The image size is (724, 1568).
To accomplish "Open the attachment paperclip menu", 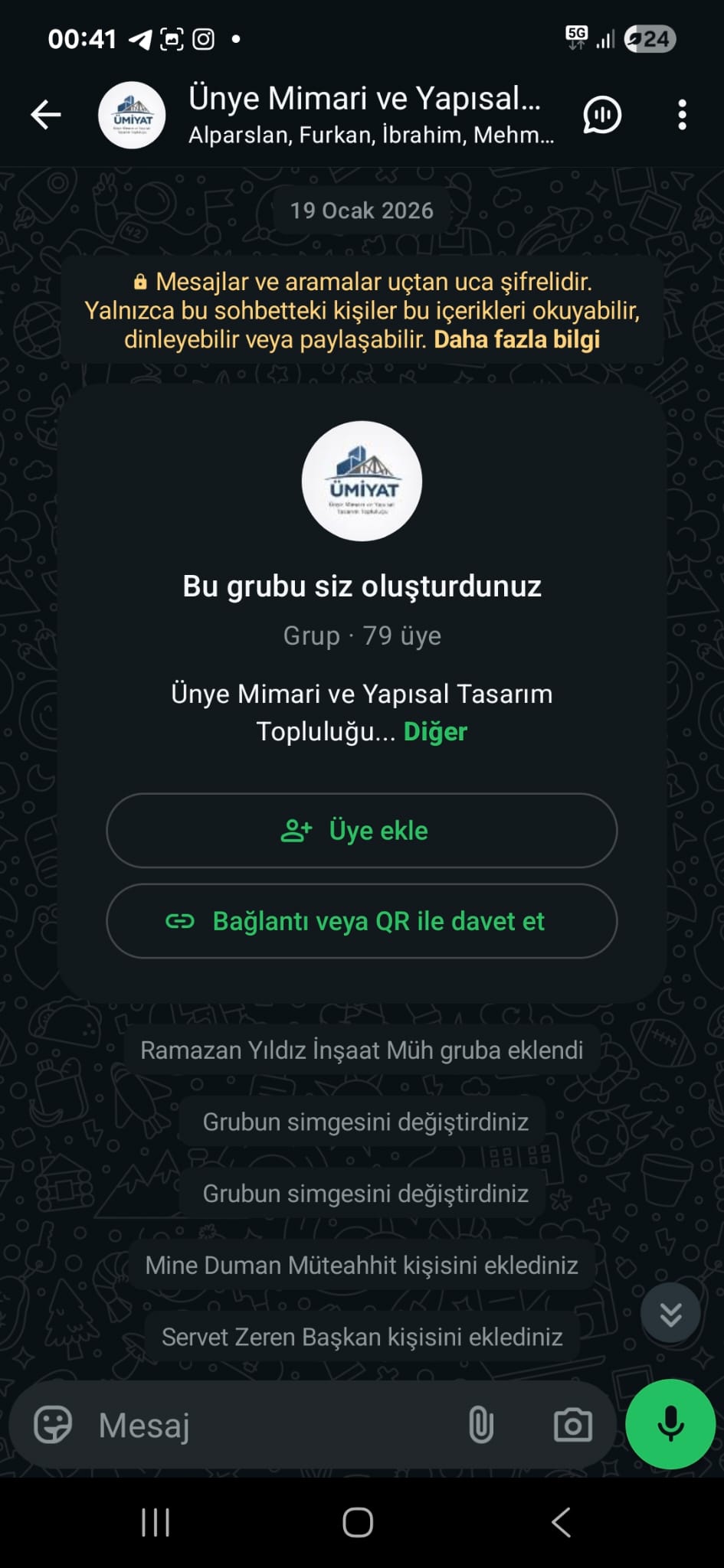I will (481, 1425).
